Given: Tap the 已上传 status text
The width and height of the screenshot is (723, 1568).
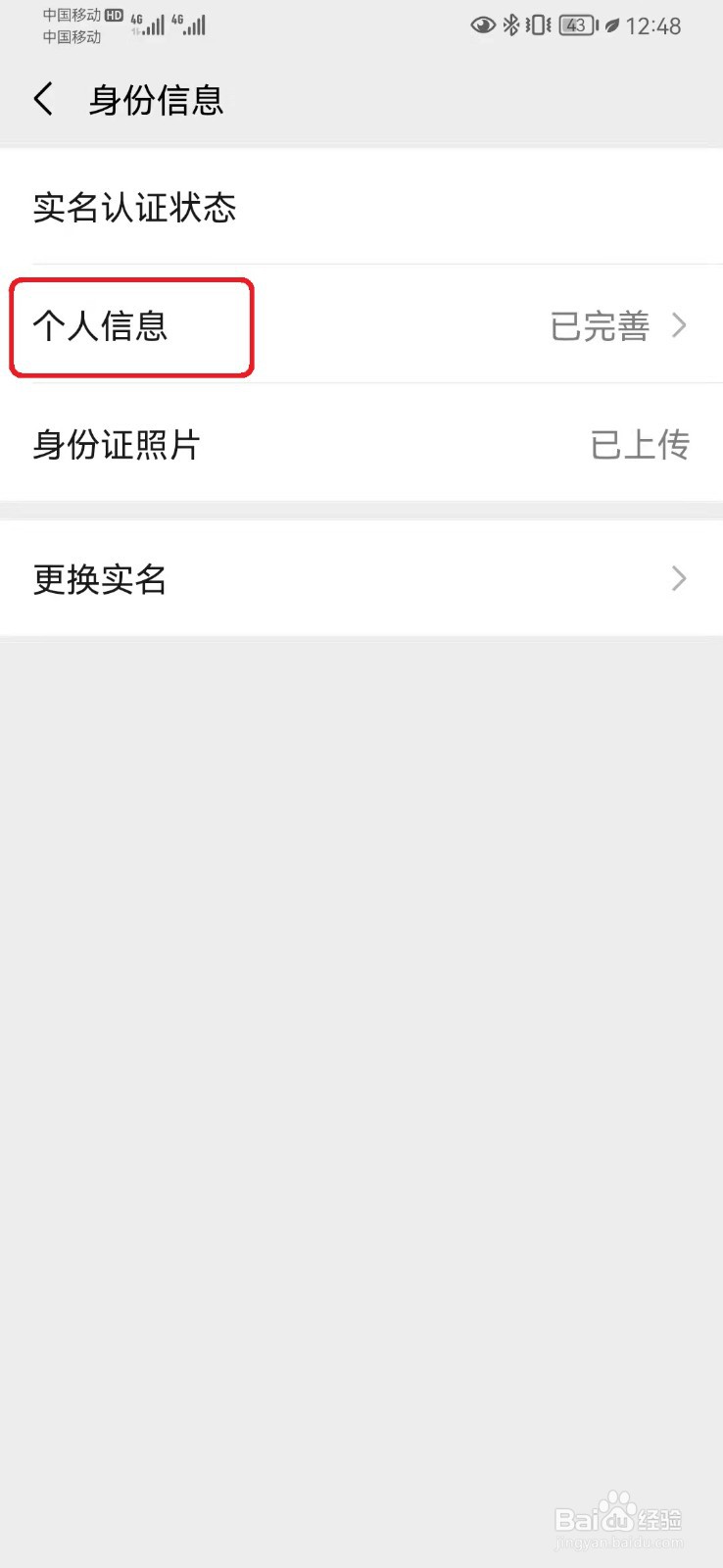Looking at the screenshot, I should [x=638, y=445].
